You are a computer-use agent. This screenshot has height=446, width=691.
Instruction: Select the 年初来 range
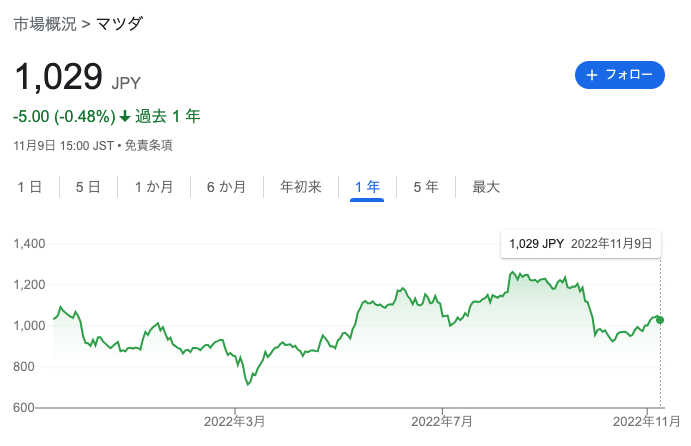[x=300, y=186]
